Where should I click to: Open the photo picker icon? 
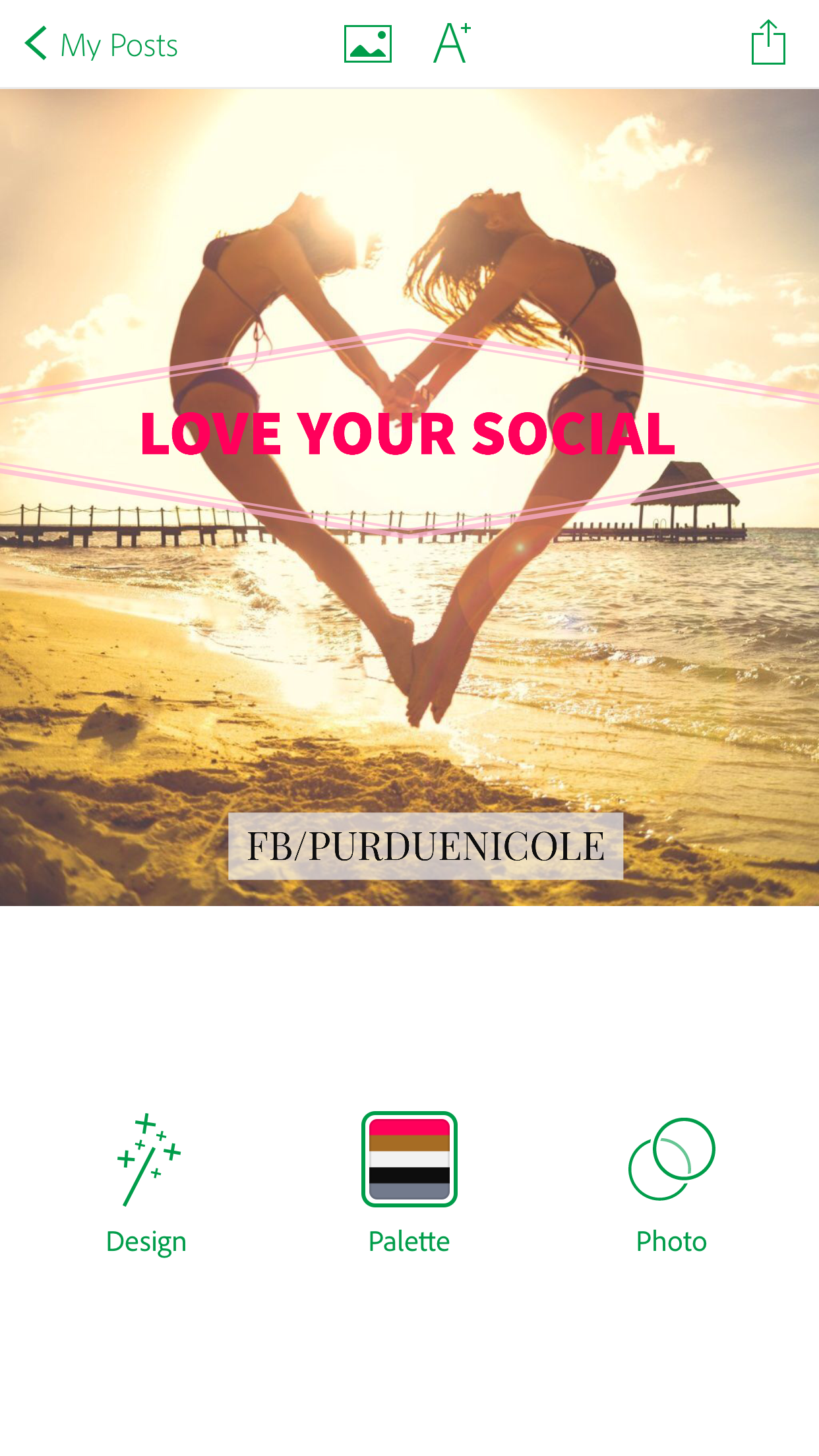pyautogui.click(x=368, y=44)
